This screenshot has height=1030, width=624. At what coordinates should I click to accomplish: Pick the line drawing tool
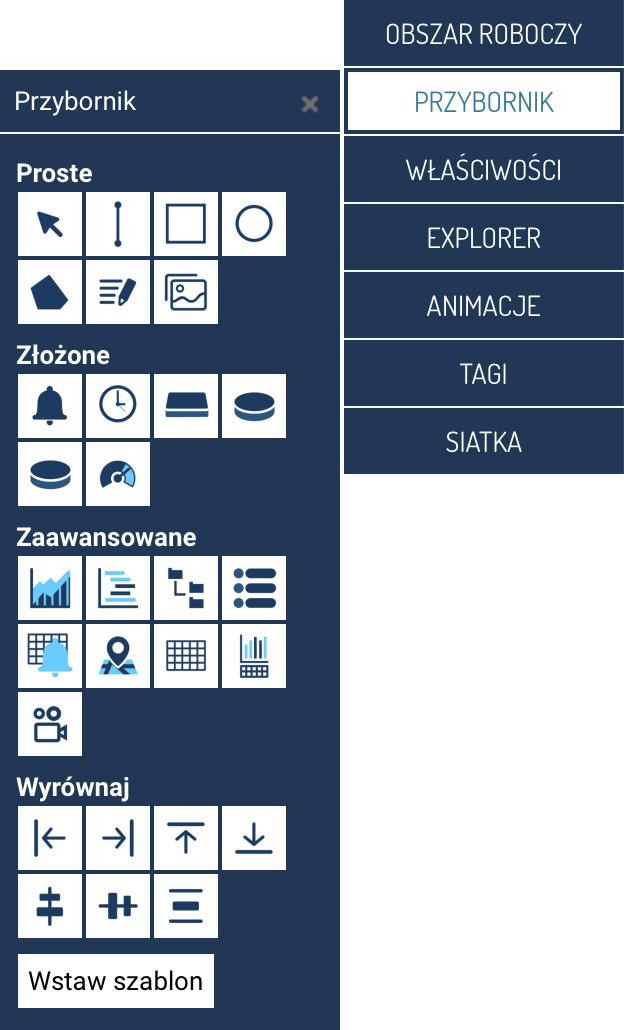(118, 224)
